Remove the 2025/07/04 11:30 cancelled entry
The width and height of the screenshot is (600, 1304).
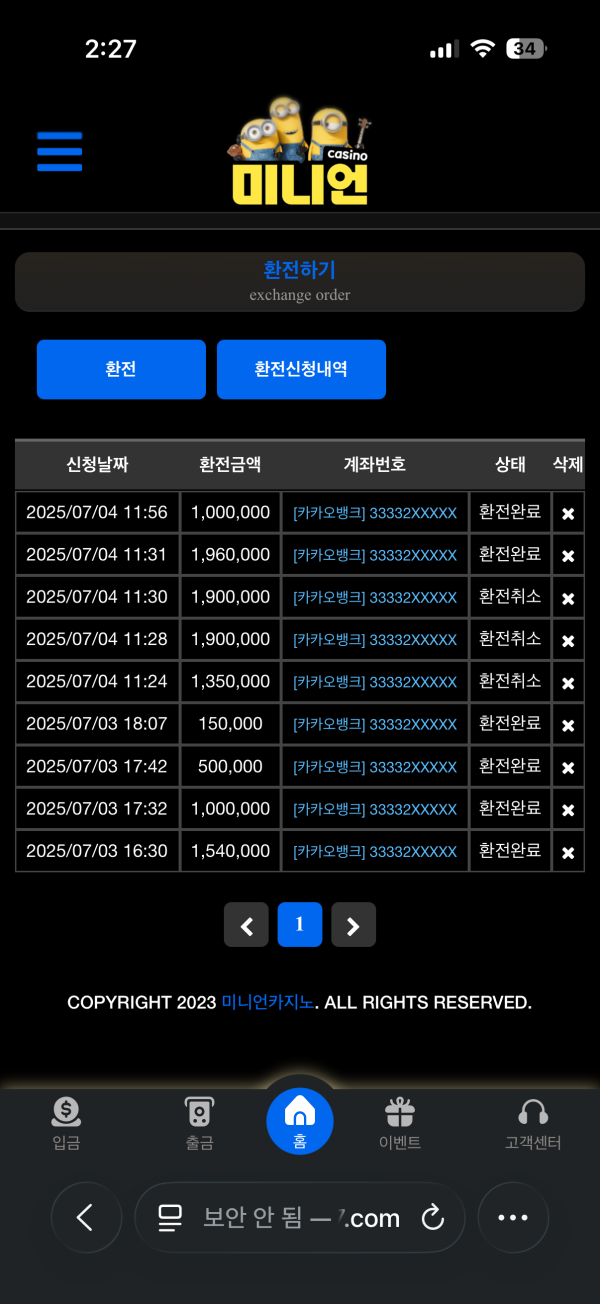coord(567,598)
